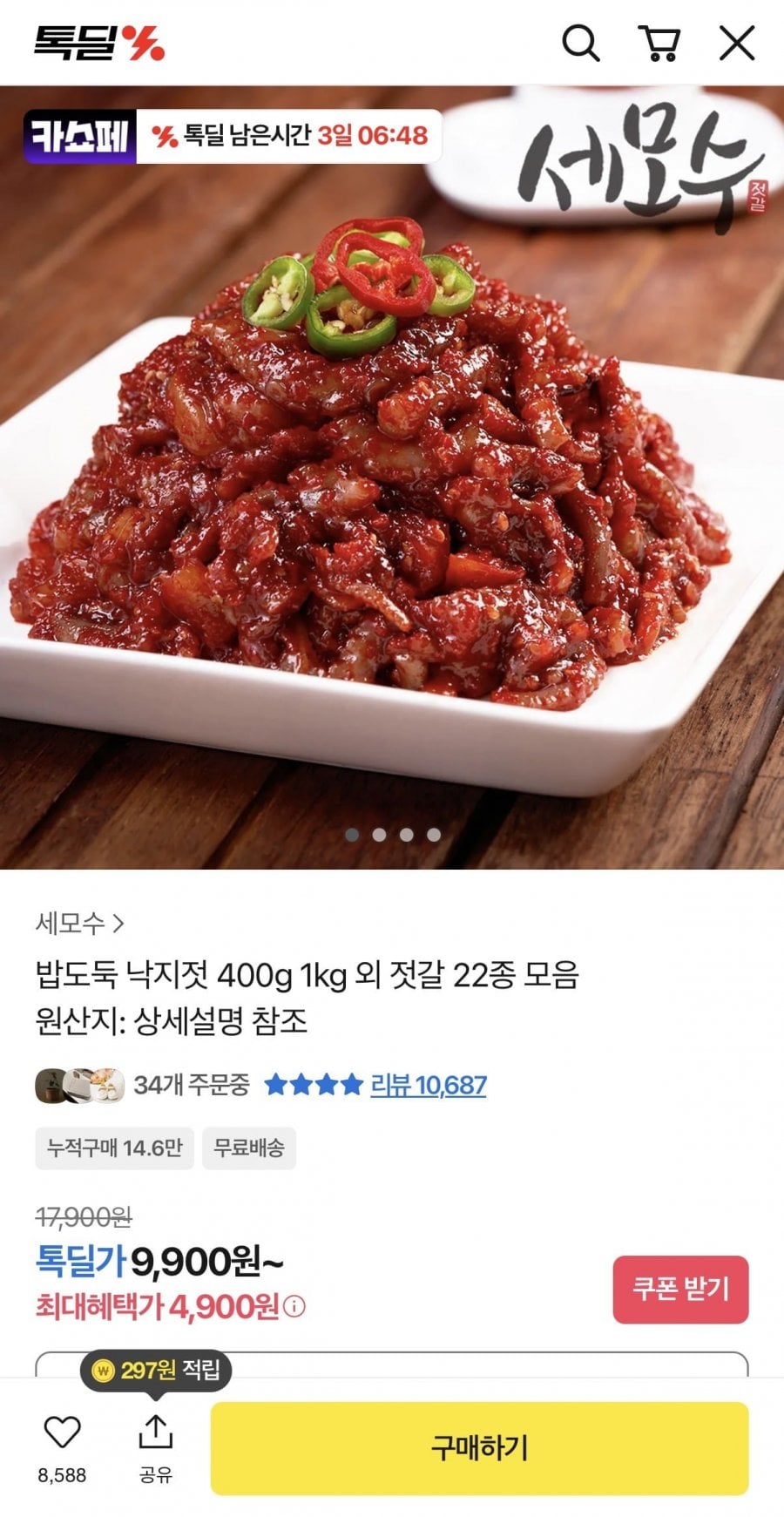Select the 누적구매 14.6만 badge
The width and height of the screenshot is (784, 1517).
click(x=114, y=1148)
